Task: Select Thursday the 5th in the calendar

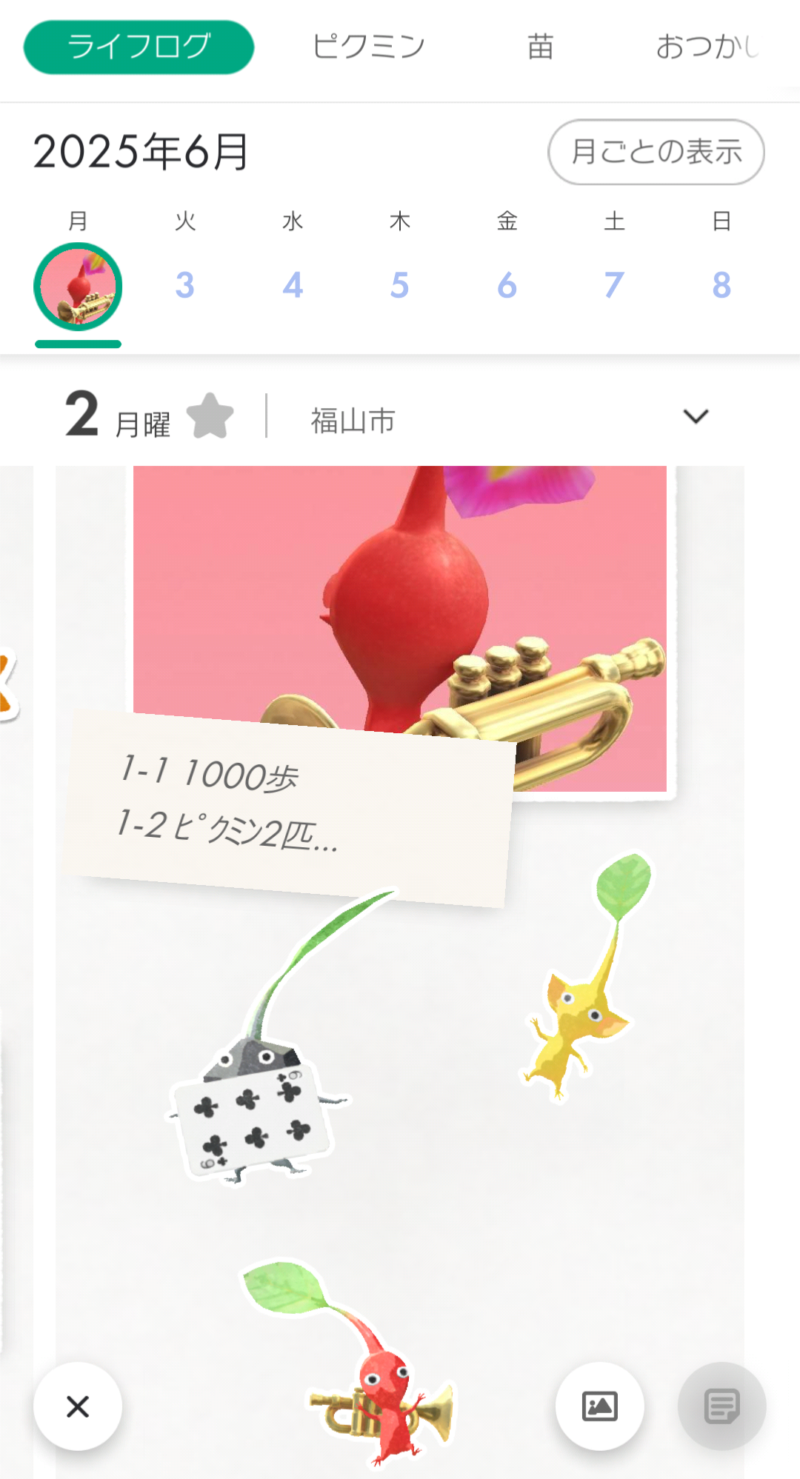Action: coord(399,286)
